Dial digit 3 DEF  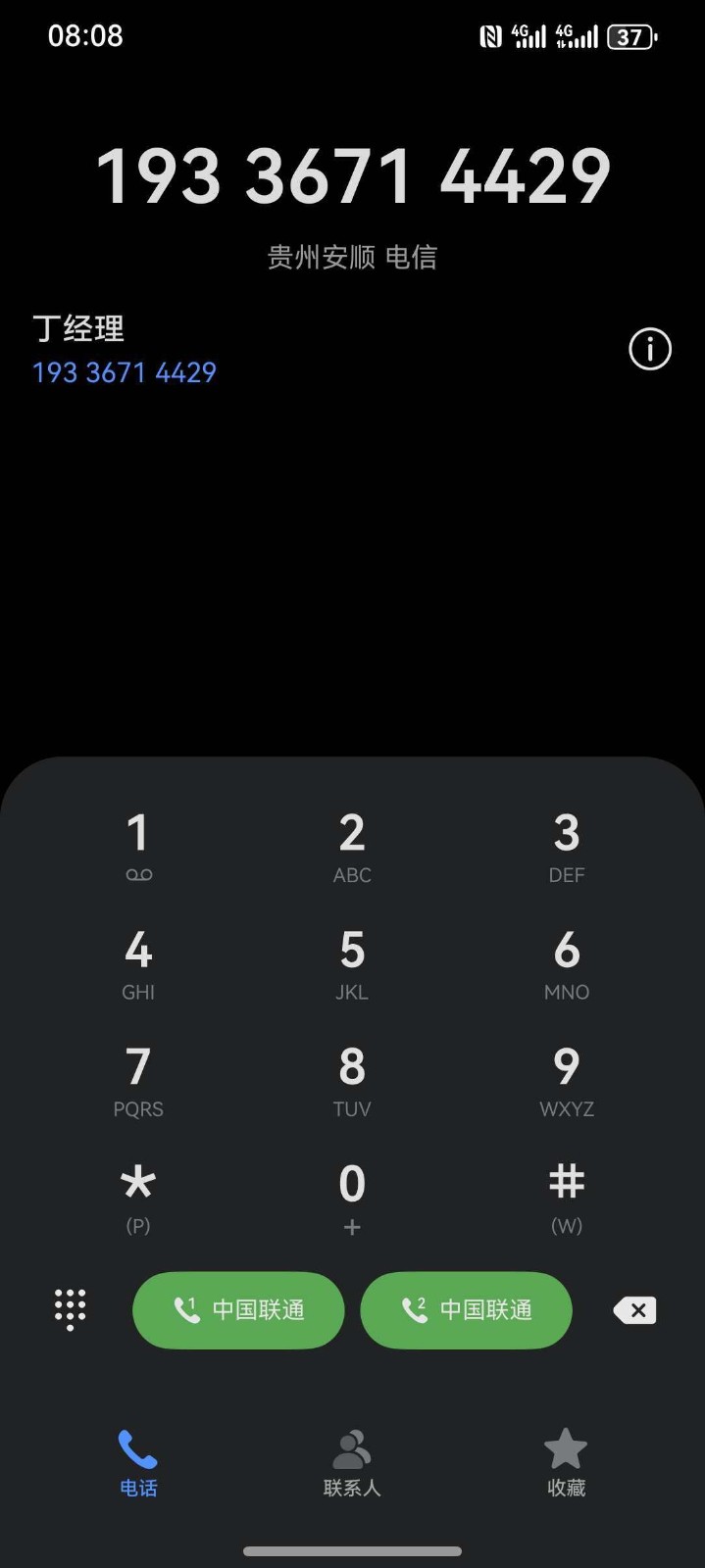tap(566, 847)
